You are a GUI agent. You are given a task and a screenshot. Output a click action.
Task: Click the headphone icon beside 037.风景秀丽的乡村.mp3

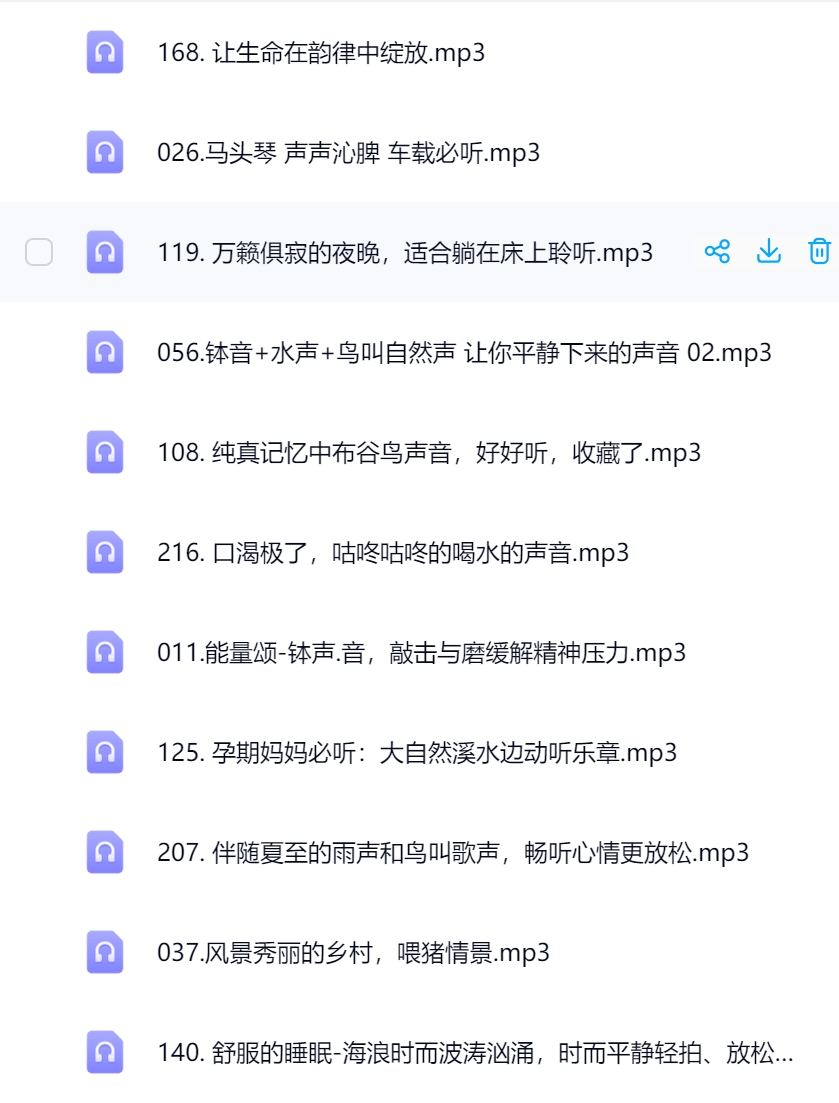104,953
